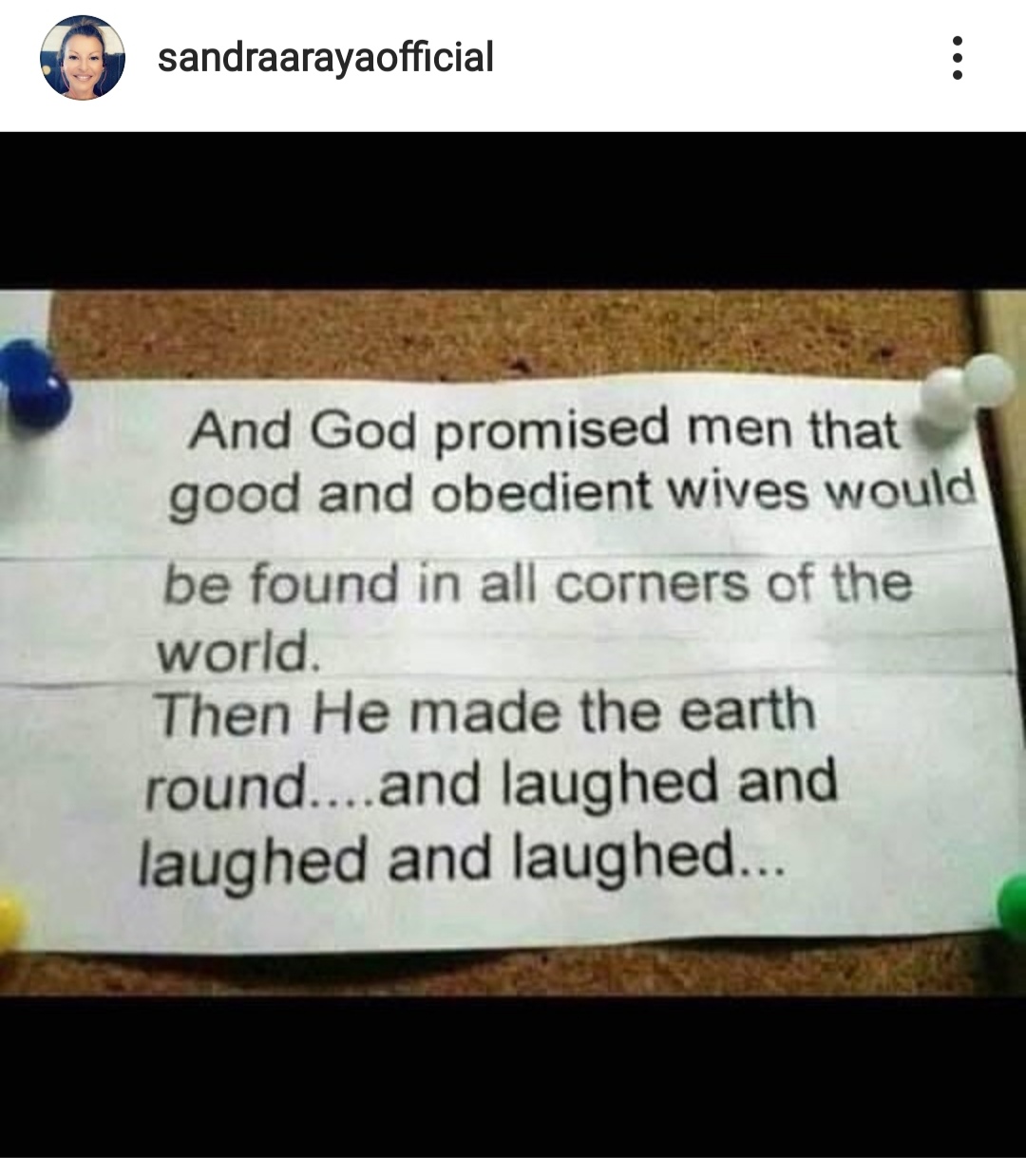Open sandraarayaofficial's profile picture
The width and height of the screenshot is (1026, 1176).
click(x=82, y=58)
